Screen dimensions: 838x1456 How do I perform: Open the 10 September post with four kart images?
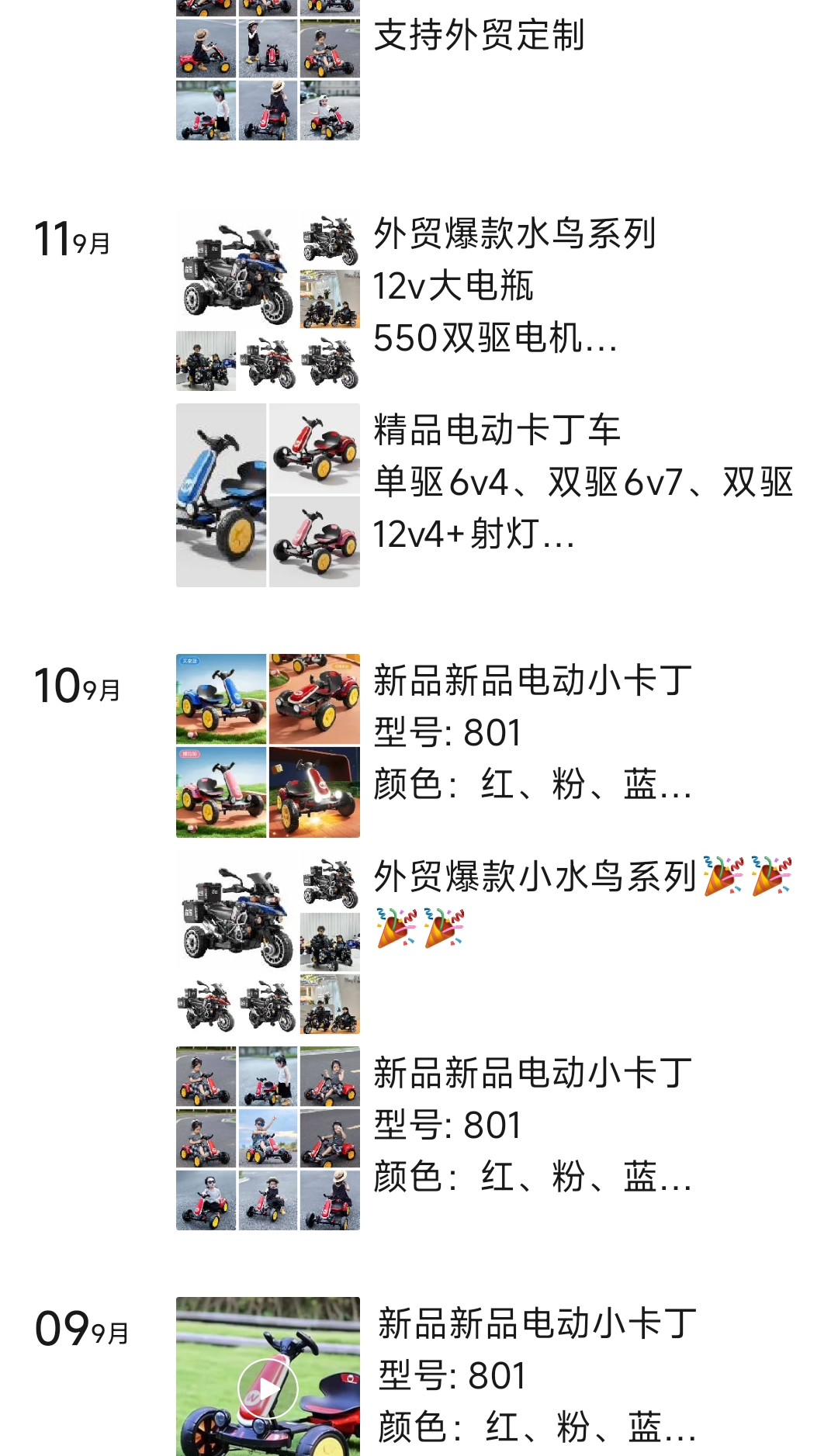[268, 745]
